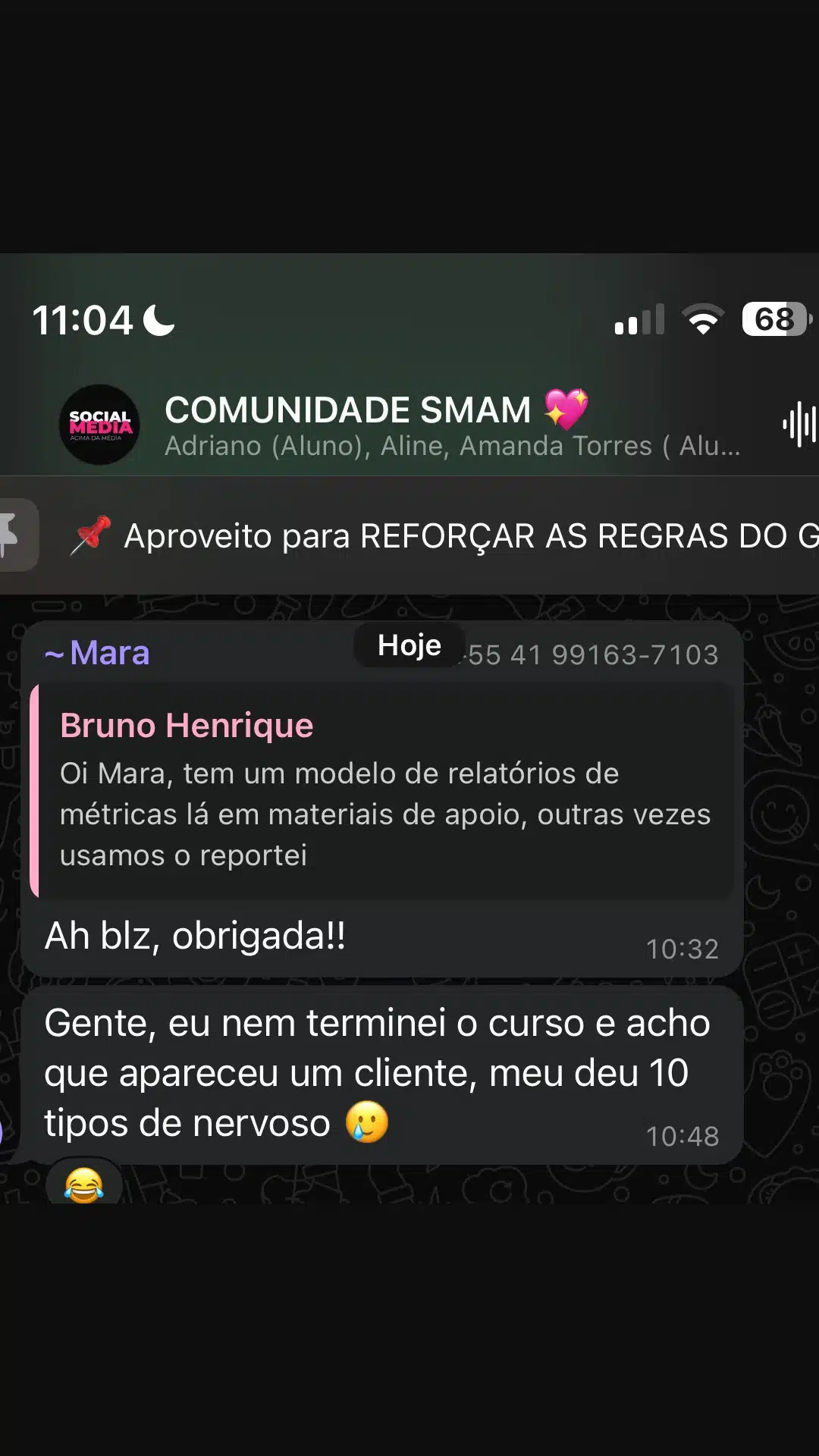
Task: Tap the Wi-Fi icon in the status bar
Action: click(x=704, y=319)
